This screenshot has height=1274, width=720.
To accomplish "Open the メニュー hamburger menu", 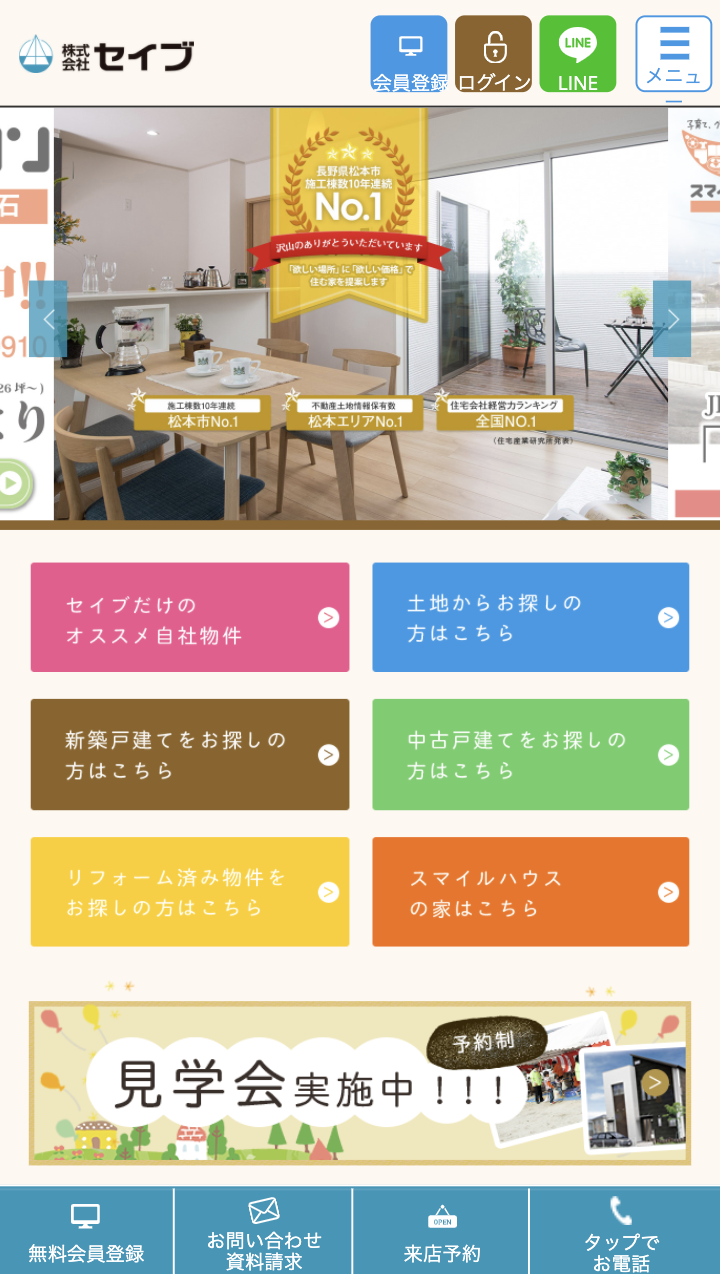I will click(x=673, y=55).
